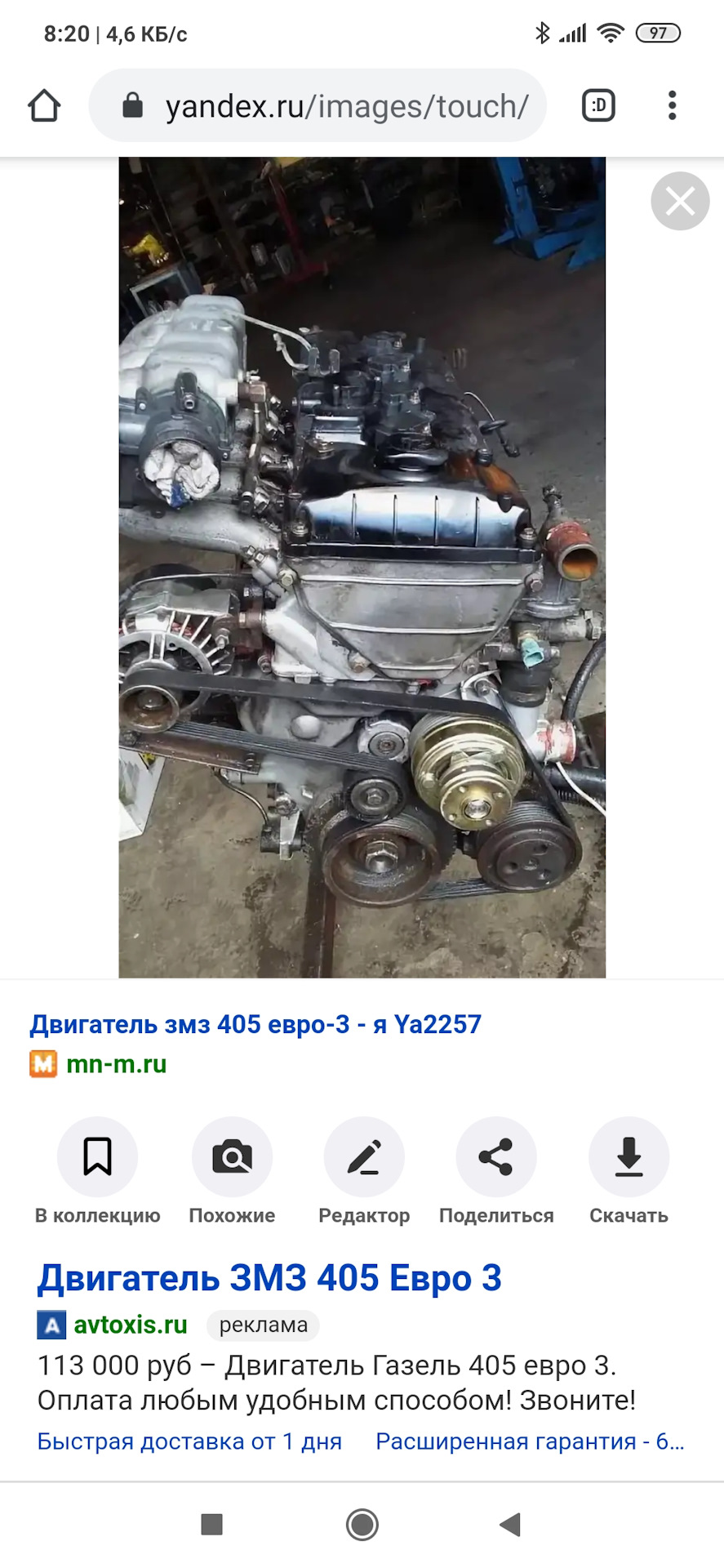Open recent apps from the navigation bar
This screenshot has width=724, height=1568.
tap(212, 1524)
